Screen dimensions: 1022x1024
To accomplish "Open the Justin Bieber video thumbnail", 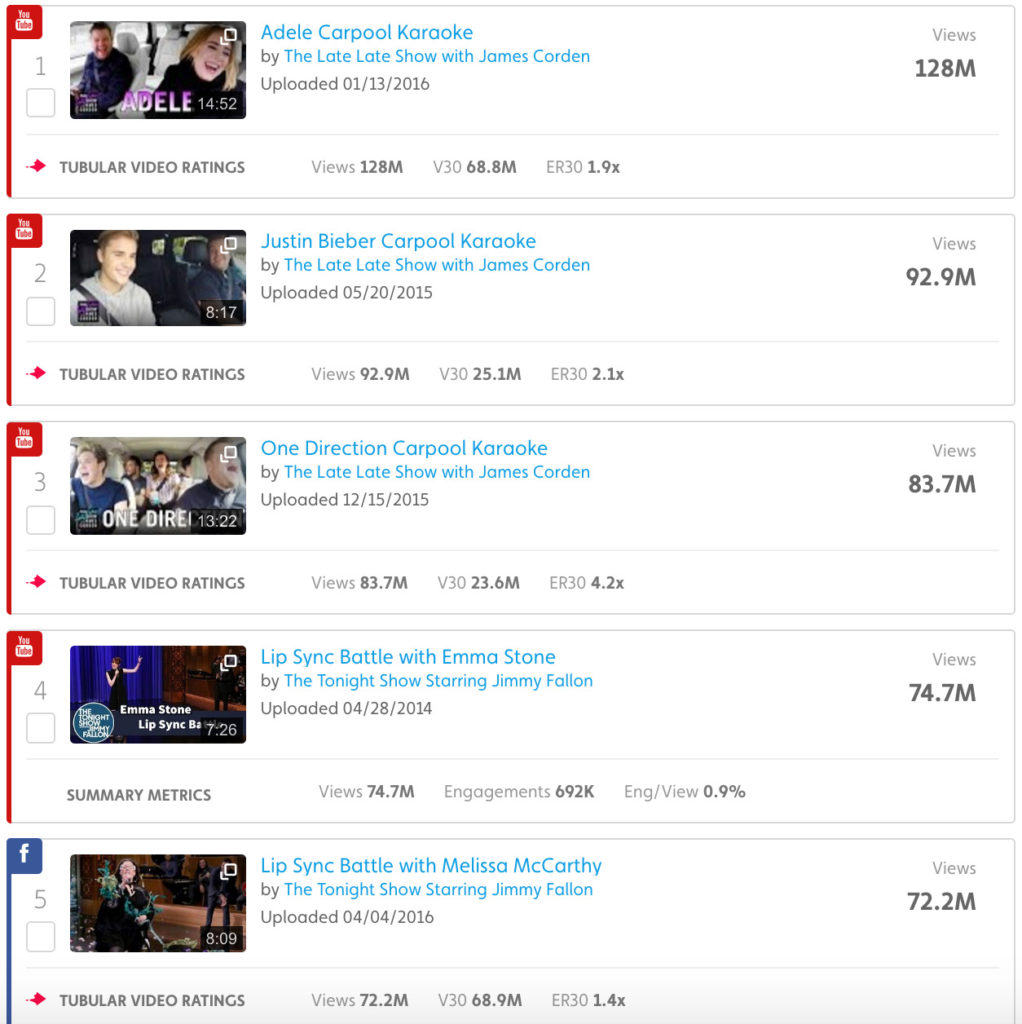I will click(157, 278).
